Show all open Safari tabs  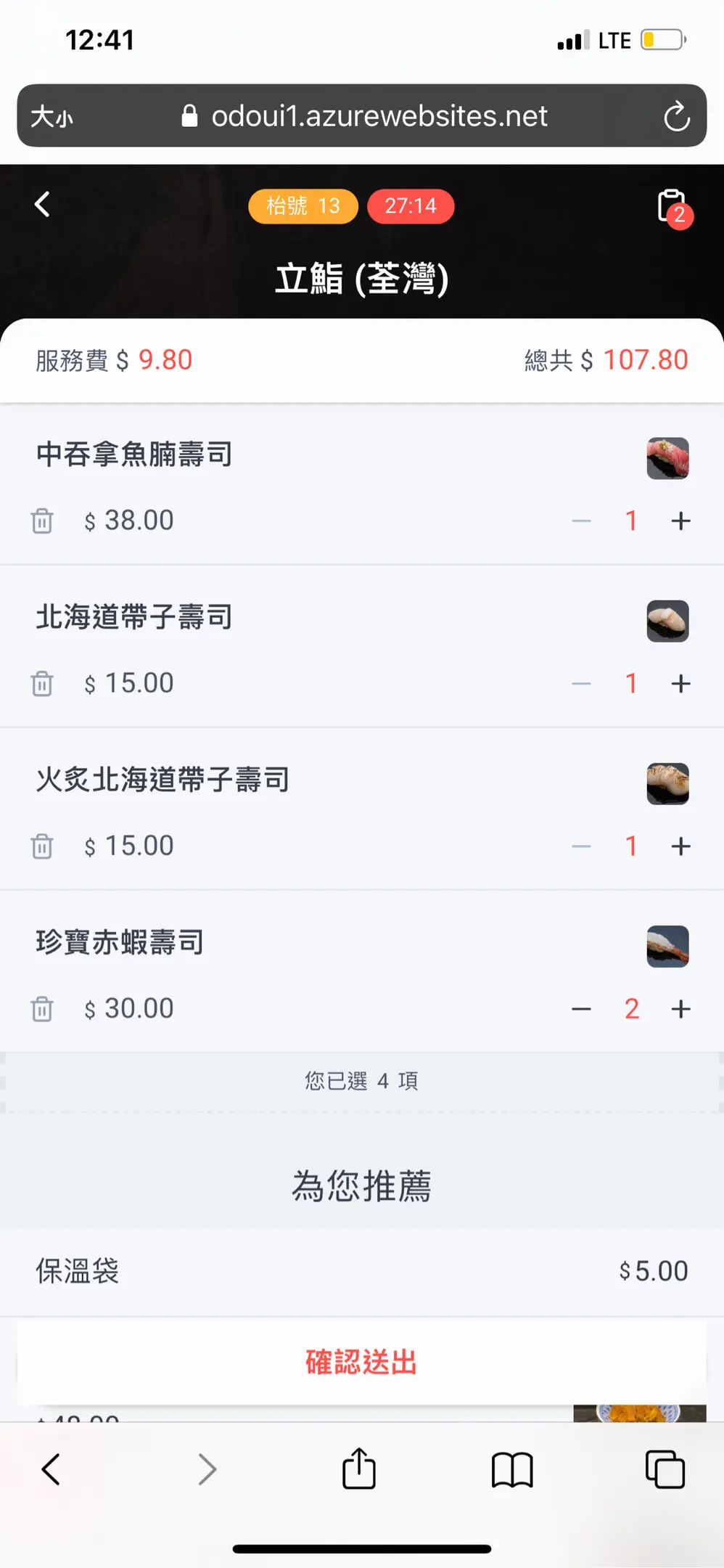coord(665,1469)
